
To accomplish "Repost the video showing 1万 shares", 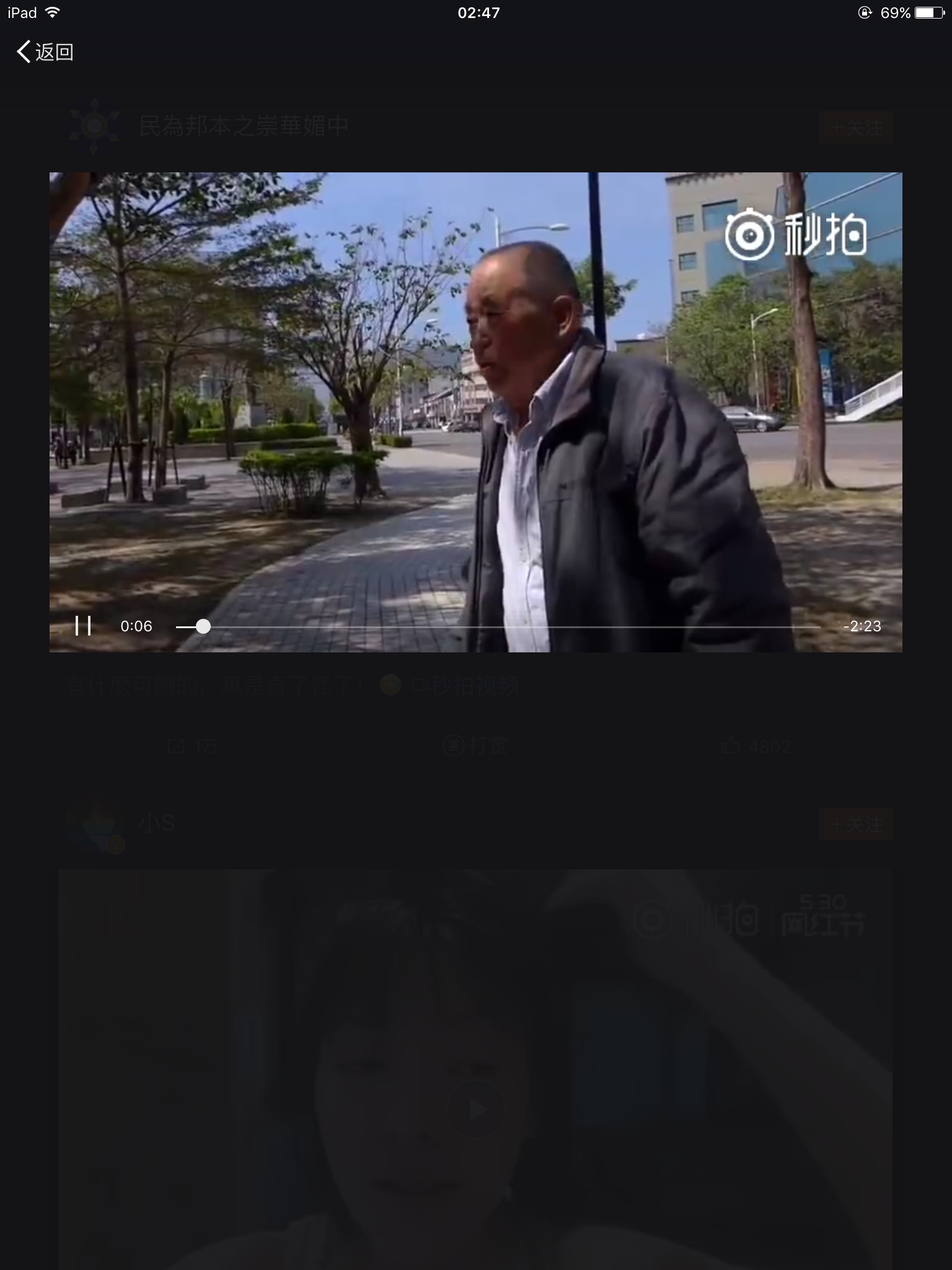I will (x=192, y=745).
